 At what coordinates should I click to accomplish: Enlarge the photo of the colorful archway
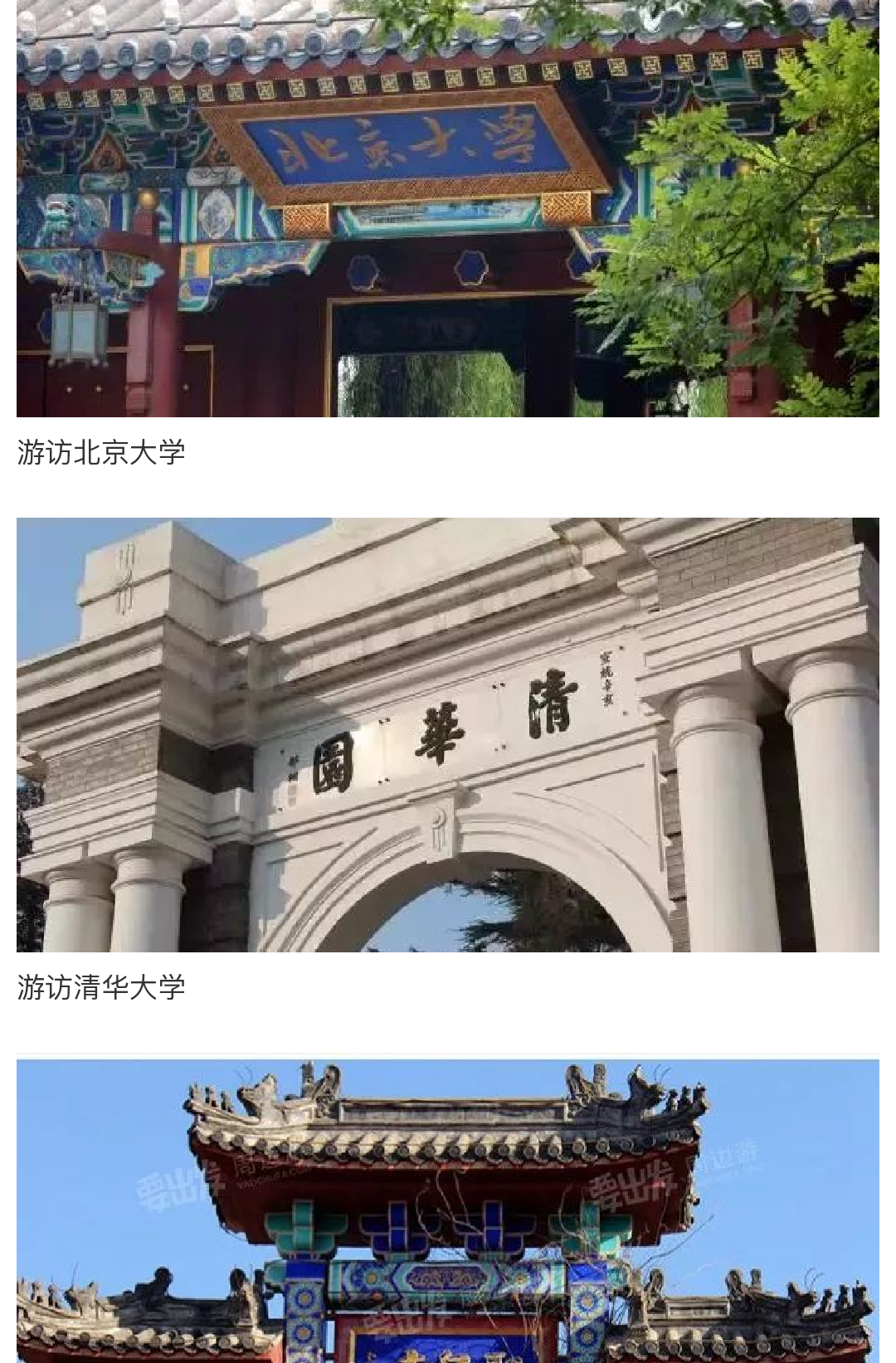click(448, 1211)
